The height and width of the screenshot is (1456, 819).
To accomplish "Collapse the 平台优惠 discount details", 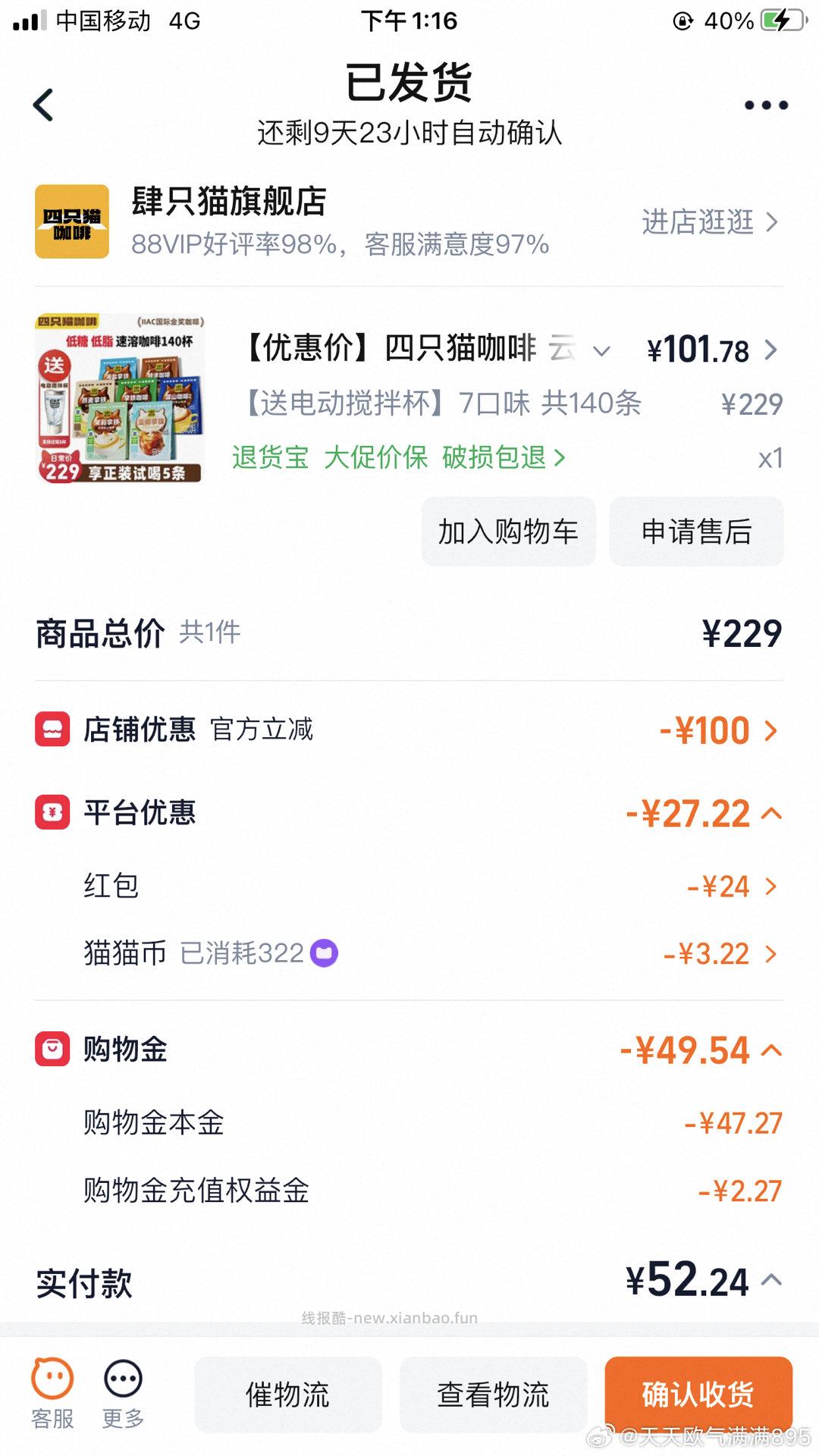I will (x=772, y=811).
